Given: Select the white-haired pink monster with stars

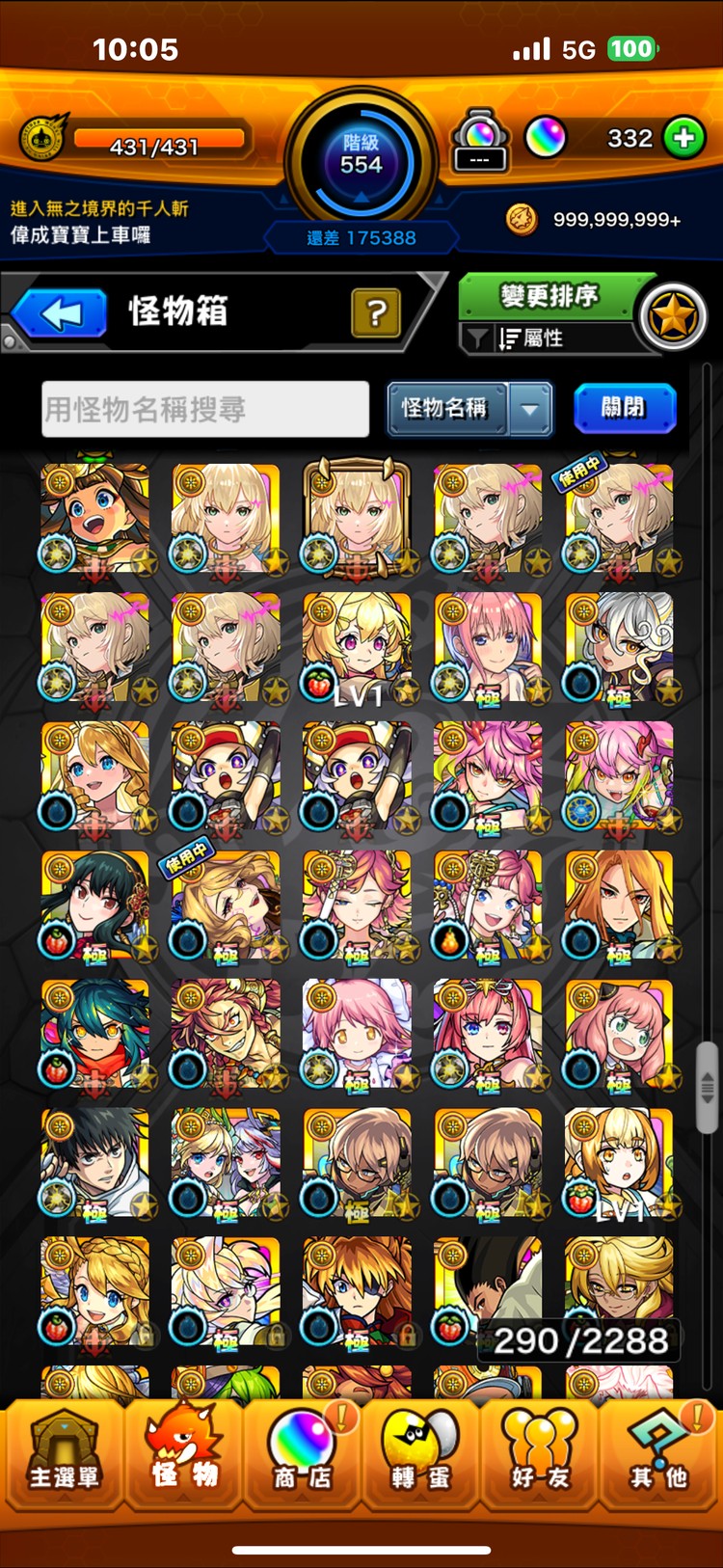Looking at the screenshot, I should (x=358, y=1034).
